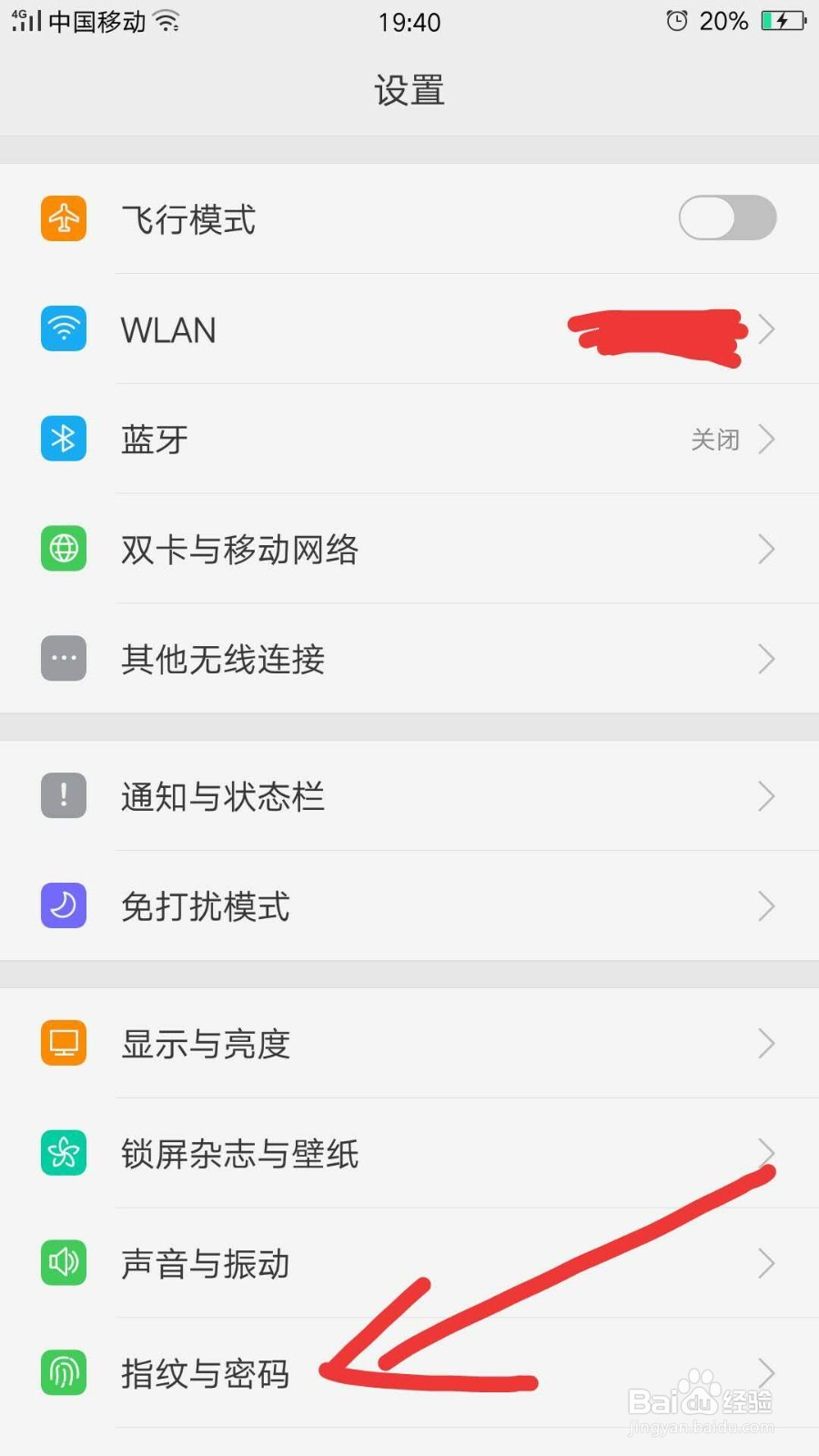Image resolution: width=819 pixels, height=1456 pixels.
Task: Tap the 双卡与移动网络 globe icon
Action: tap(62, 549)
